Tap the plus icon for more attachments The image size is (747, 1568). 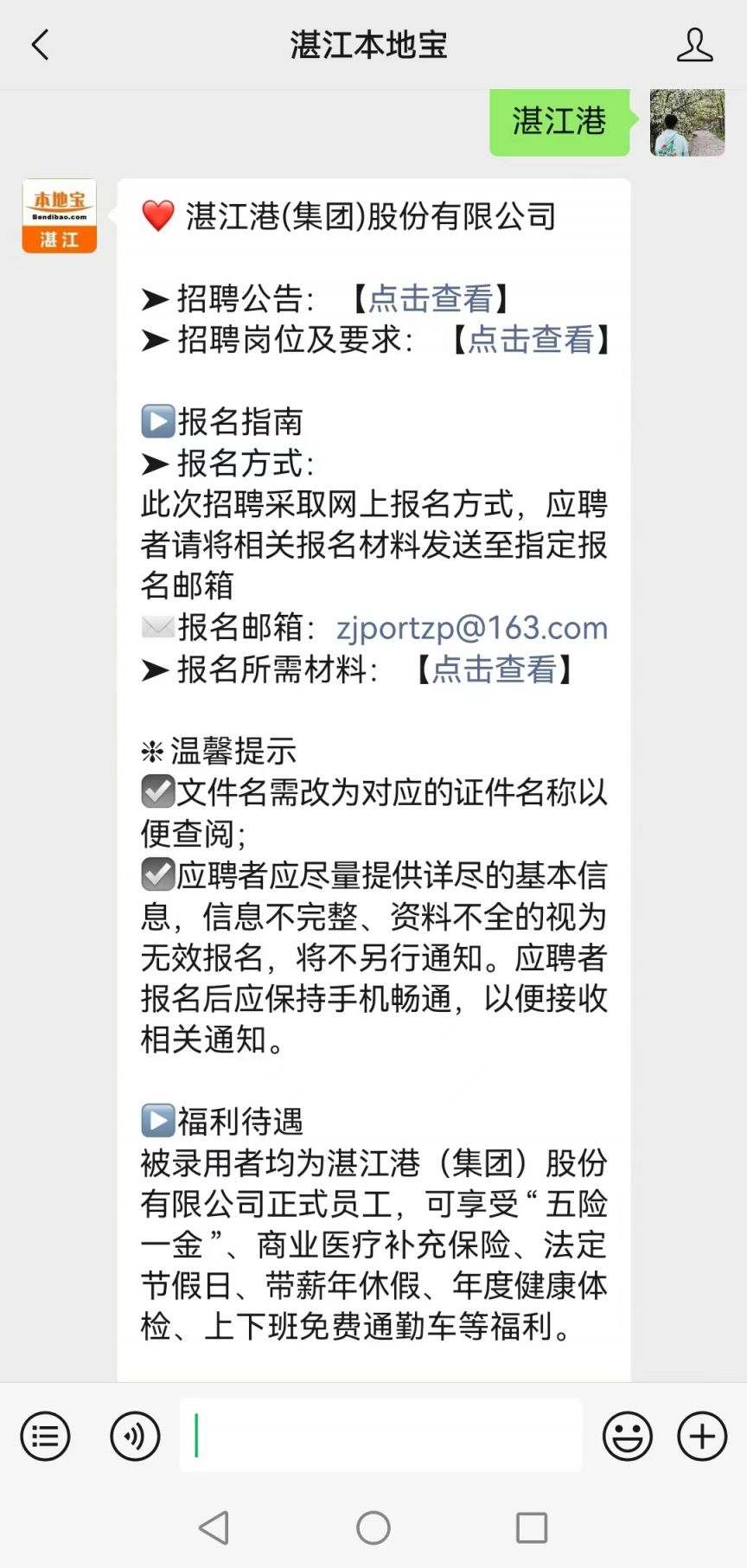700,1436
